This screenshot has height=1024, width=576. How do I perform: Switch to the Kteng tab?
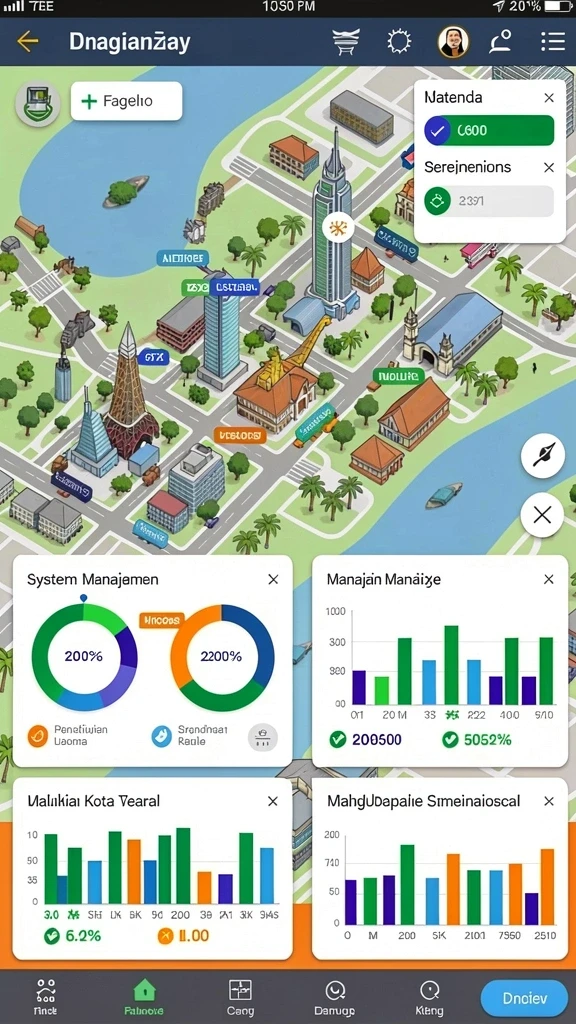(x=429, y=997)
